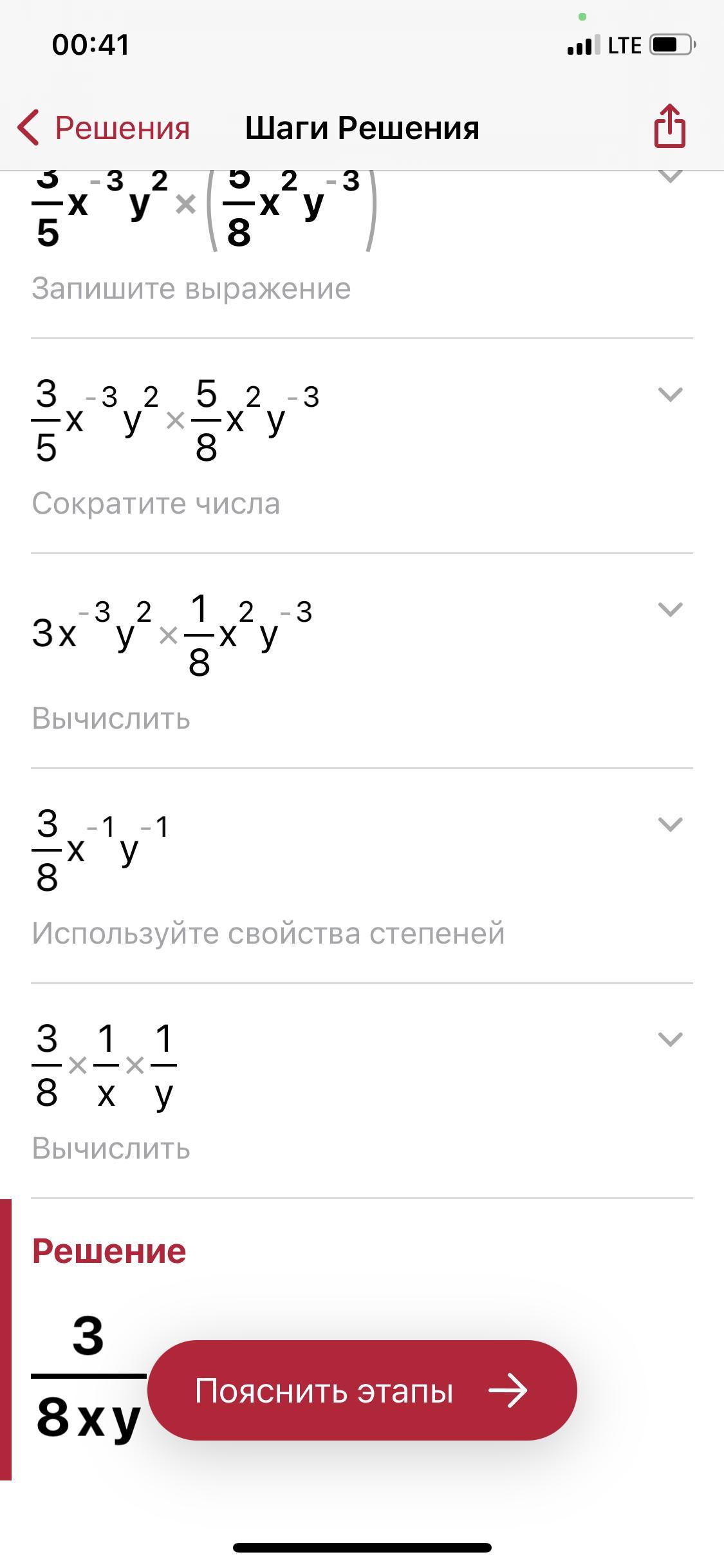Expand the Используйте свойства степеней step
This screenshot has height=1568, width=724.
click(671, 825)
